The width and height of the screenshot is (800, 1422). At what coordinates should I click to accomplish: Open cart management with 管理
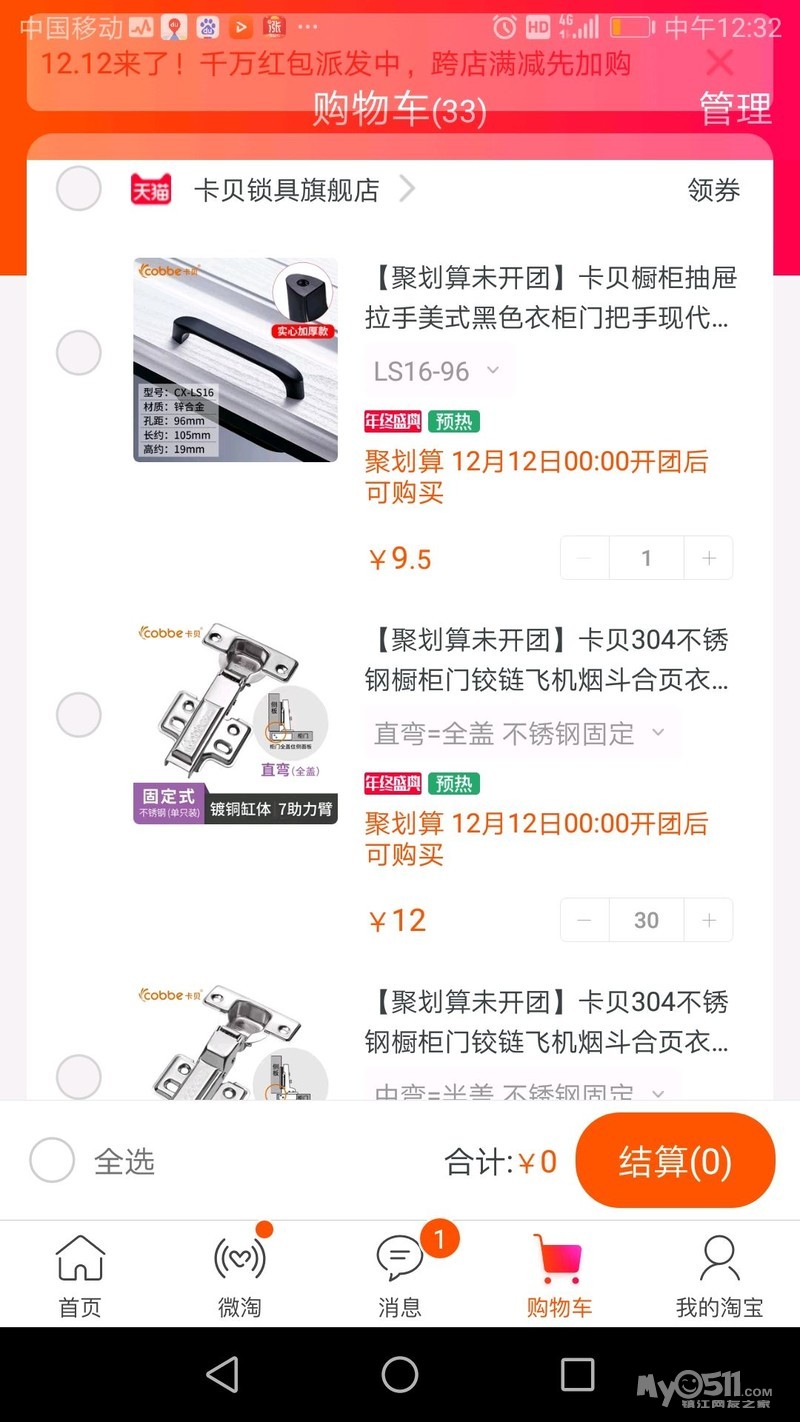pyautogui.click(x=735, y=108)
